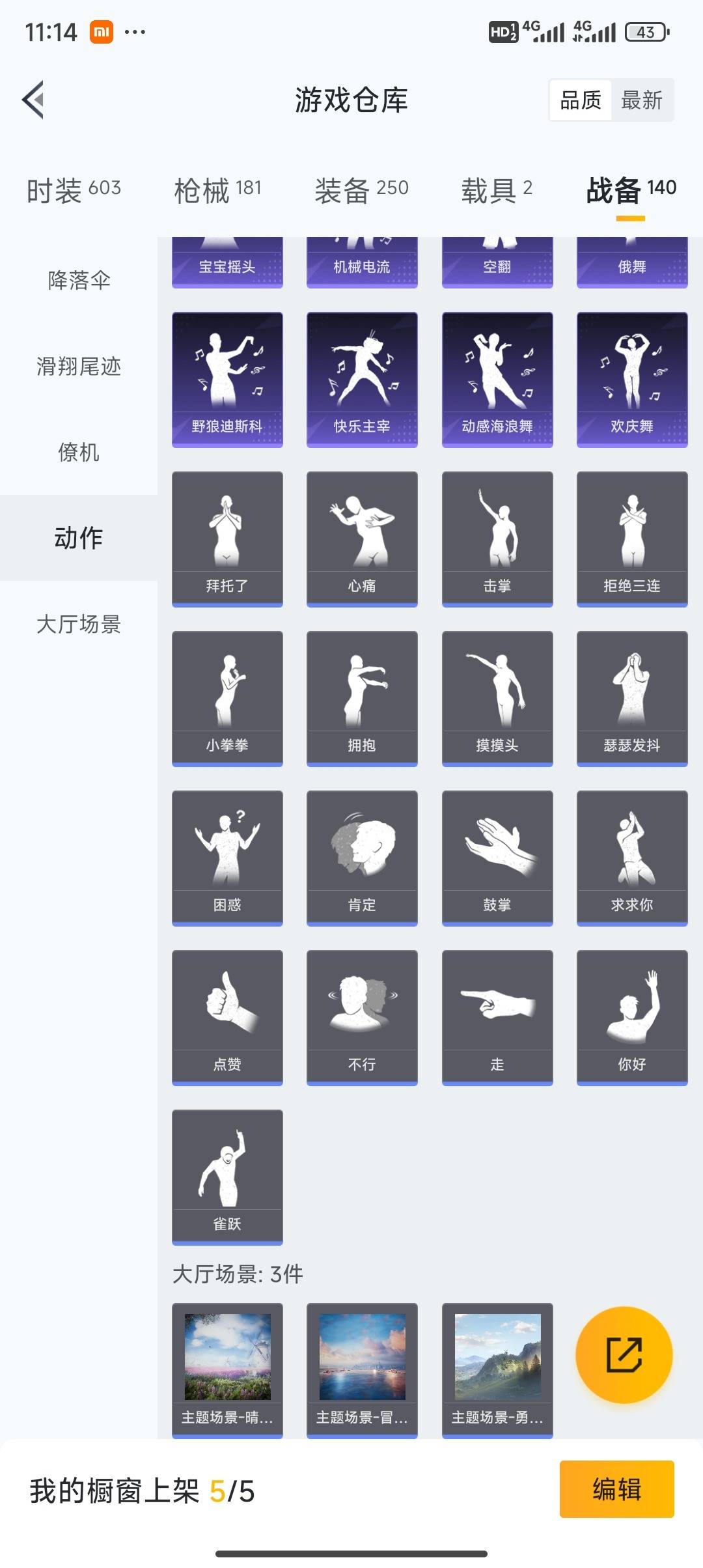Go back using the top-left arrow
This screenshot has height=1568, width=703.
[x=33, y=100]
